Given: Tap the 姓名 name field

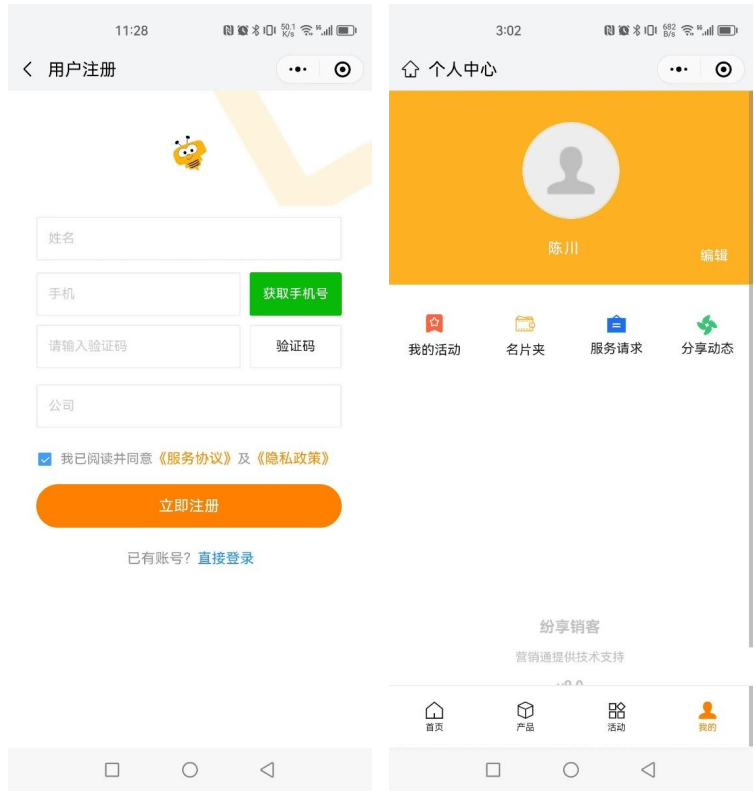Looking at the screenshot, I should pos(189,239).
